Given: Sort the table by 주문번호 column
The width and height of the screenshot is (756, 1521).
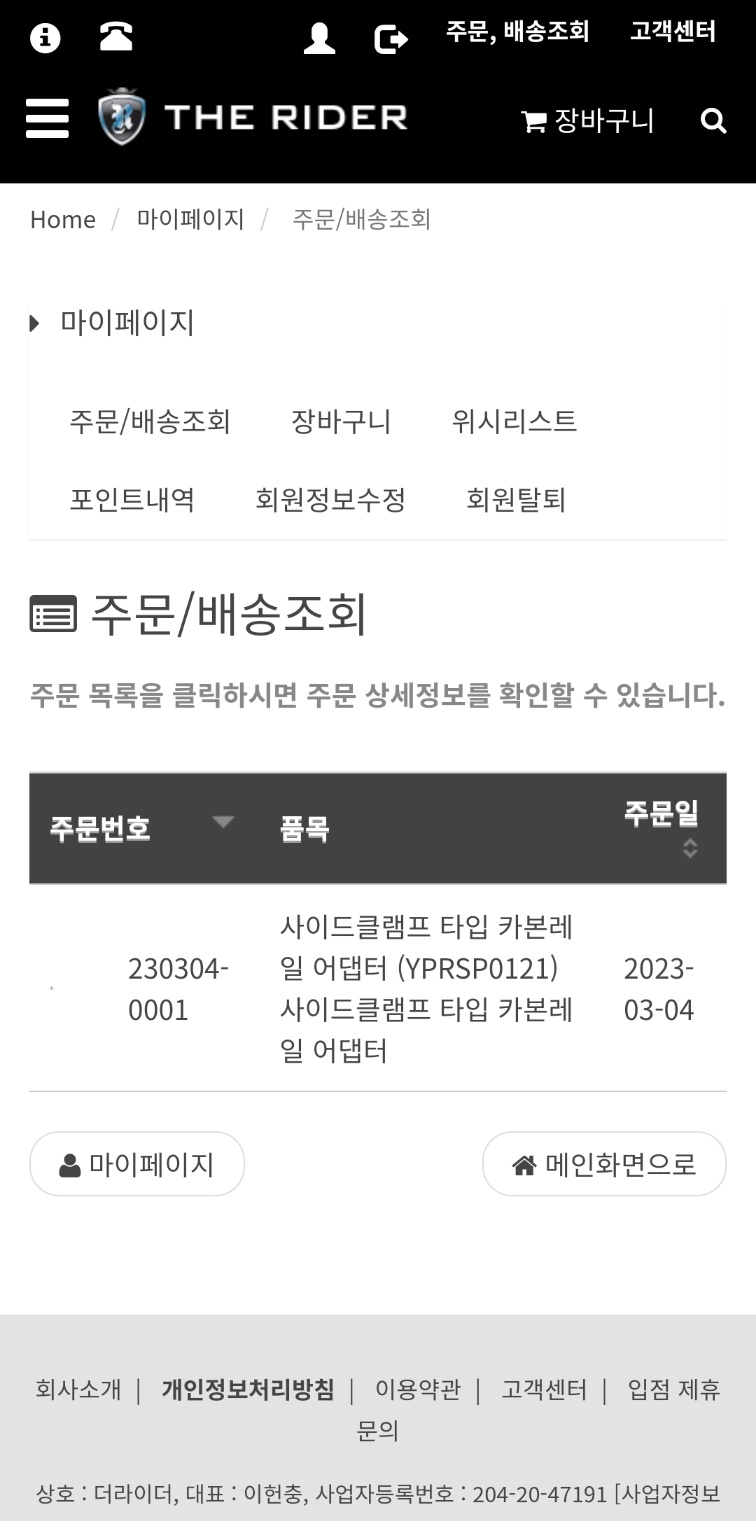Looking at the screenshot, I should 142,828.
